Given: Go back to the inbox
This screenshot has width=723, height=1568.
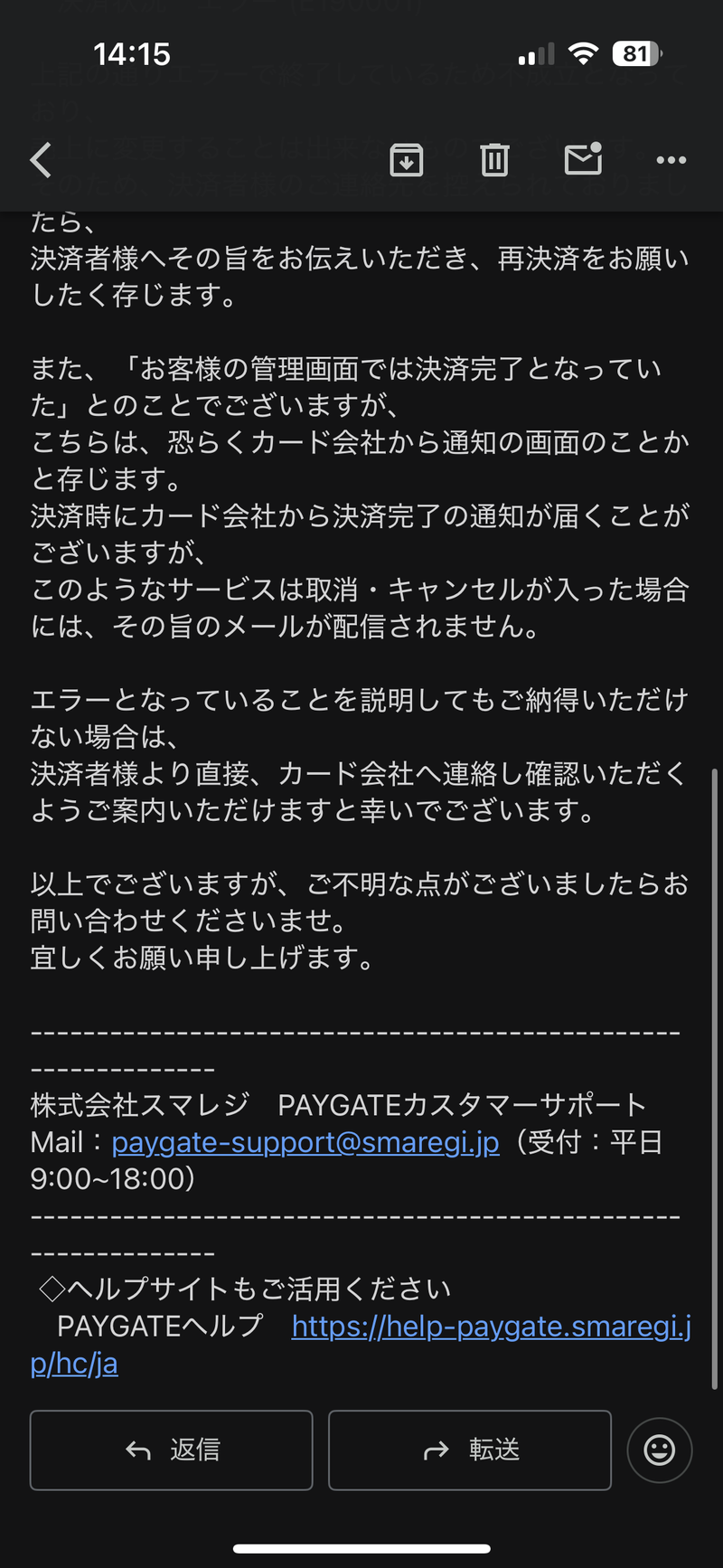Looking at the screenshot, I should 42,160.
